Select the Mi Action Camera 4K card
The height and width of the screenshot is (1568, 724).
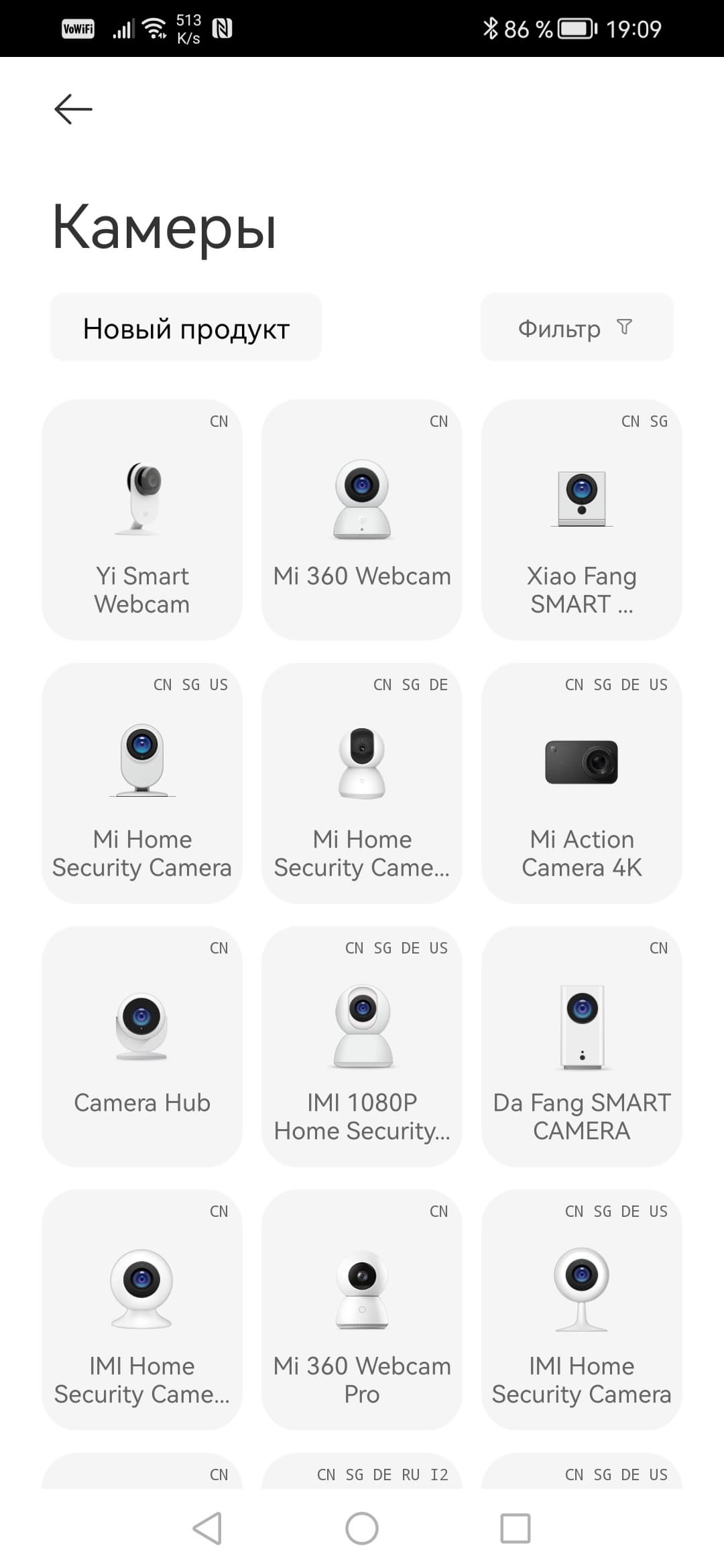pos(581,783)
